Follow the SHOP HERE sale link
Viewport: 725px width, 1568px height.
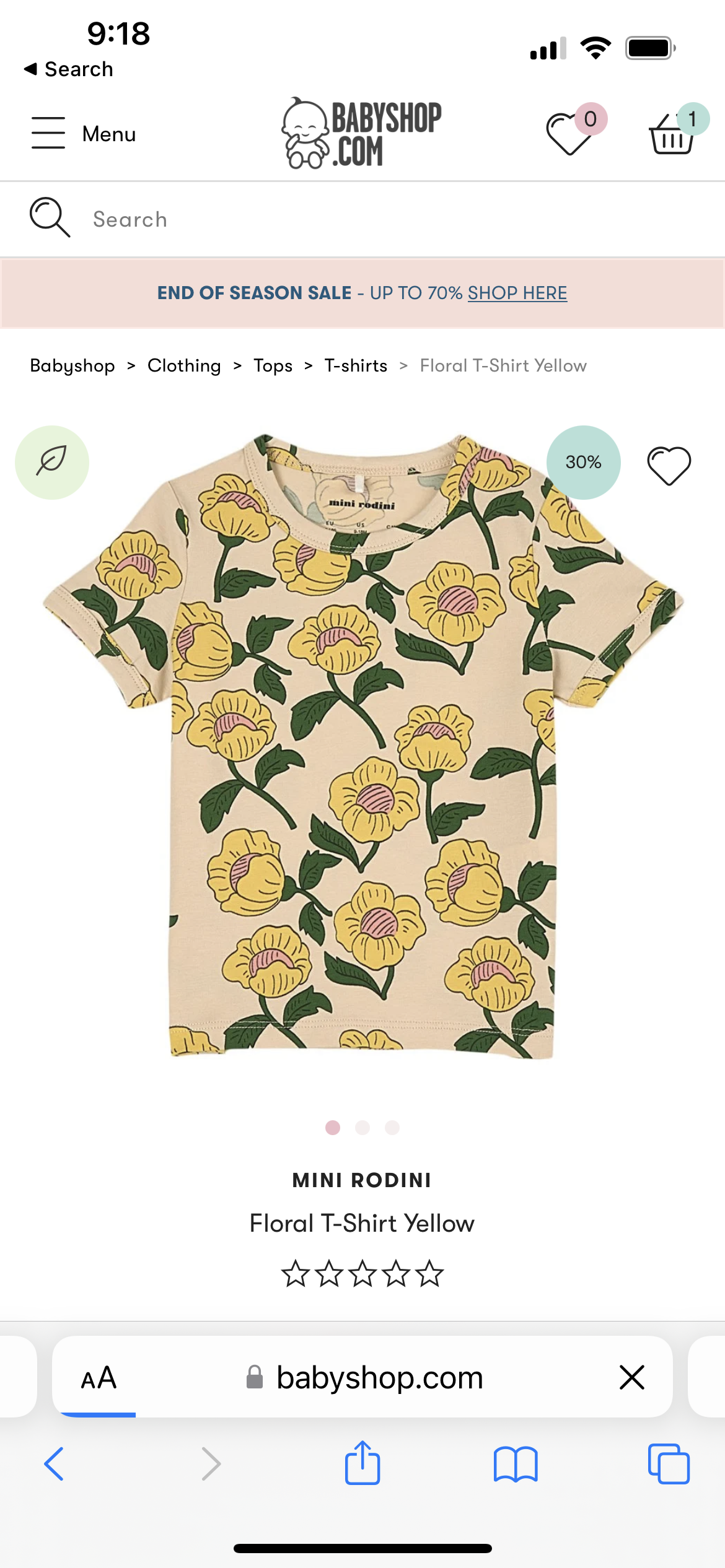point(517,293)
